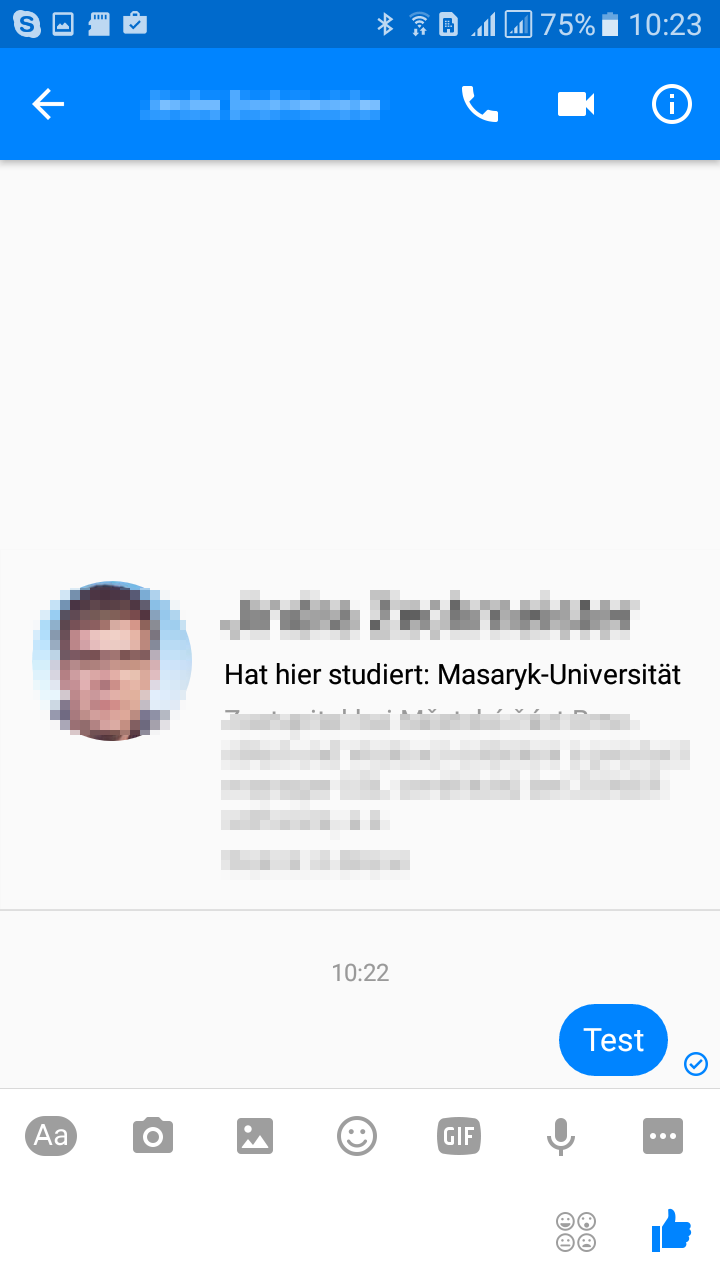Screen dimensions: 720x1280
Task: Open the conversation info details
Action: tap(672, 104)
